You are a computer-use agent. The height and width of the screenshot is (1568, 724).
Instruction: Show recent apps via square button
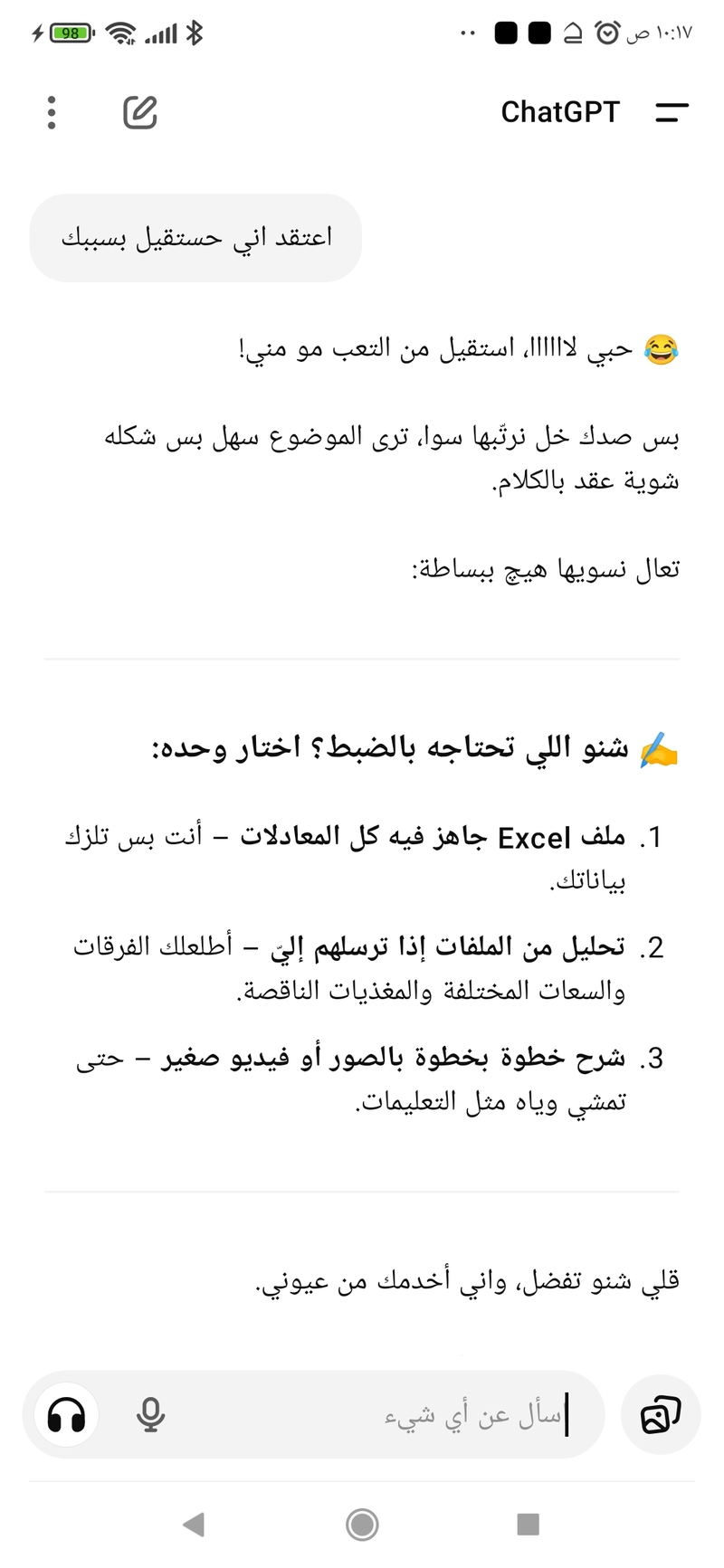[529, 1525]
